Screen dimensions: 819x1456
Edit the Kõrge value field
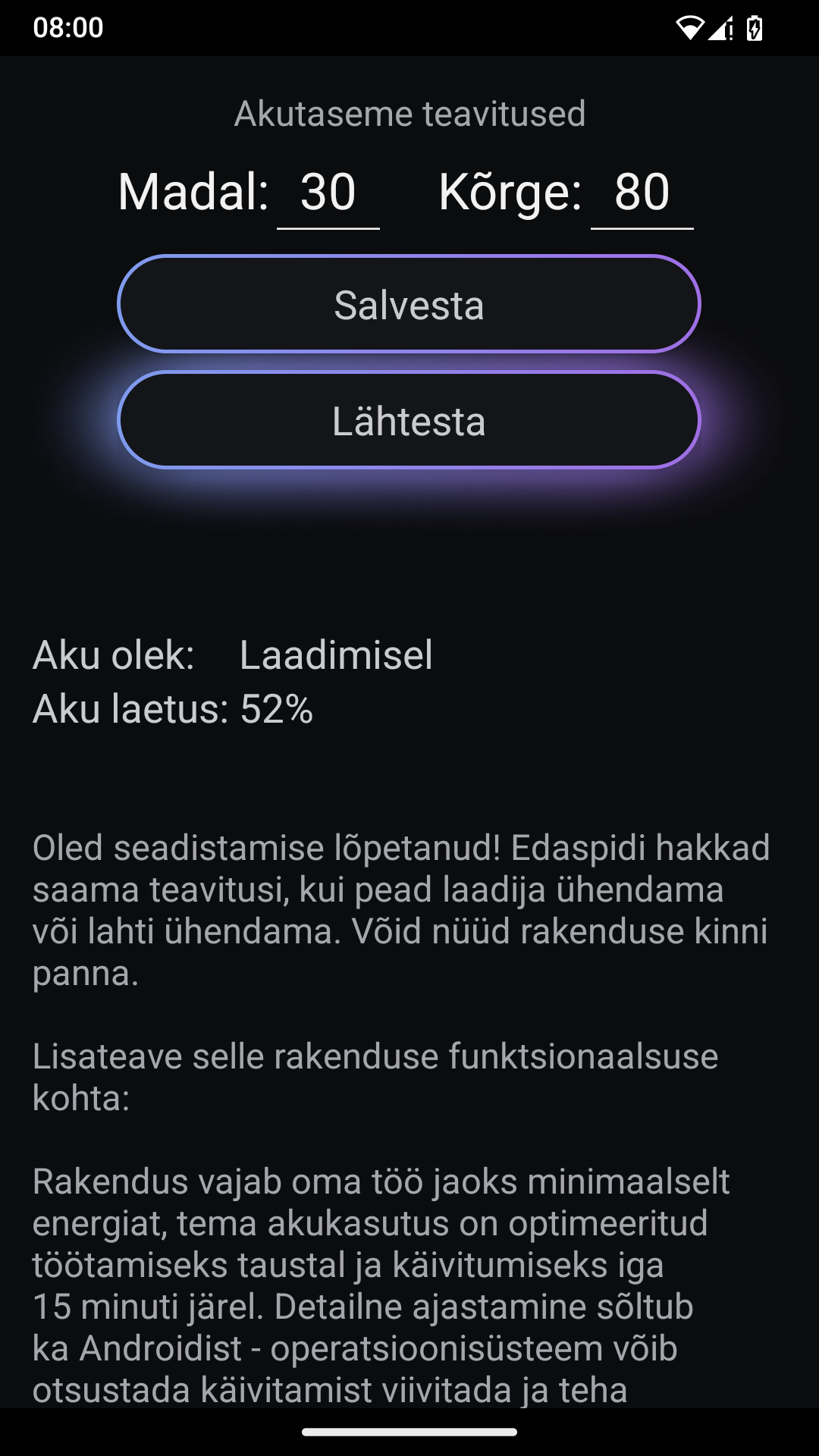[x=642, y=193]
